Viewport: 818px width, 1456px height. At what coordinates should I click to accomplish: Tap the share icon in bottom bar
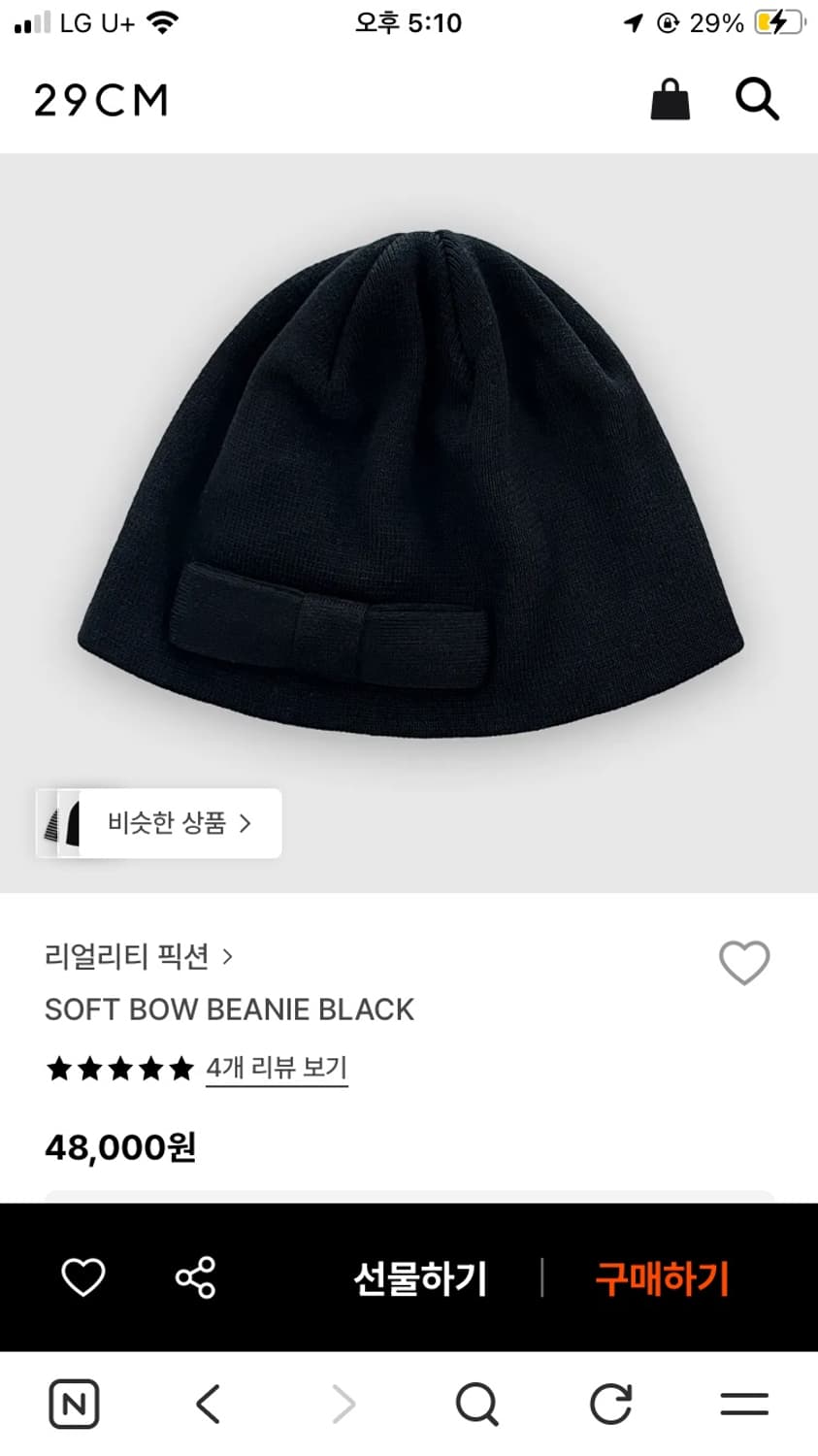click(195, 1279)
